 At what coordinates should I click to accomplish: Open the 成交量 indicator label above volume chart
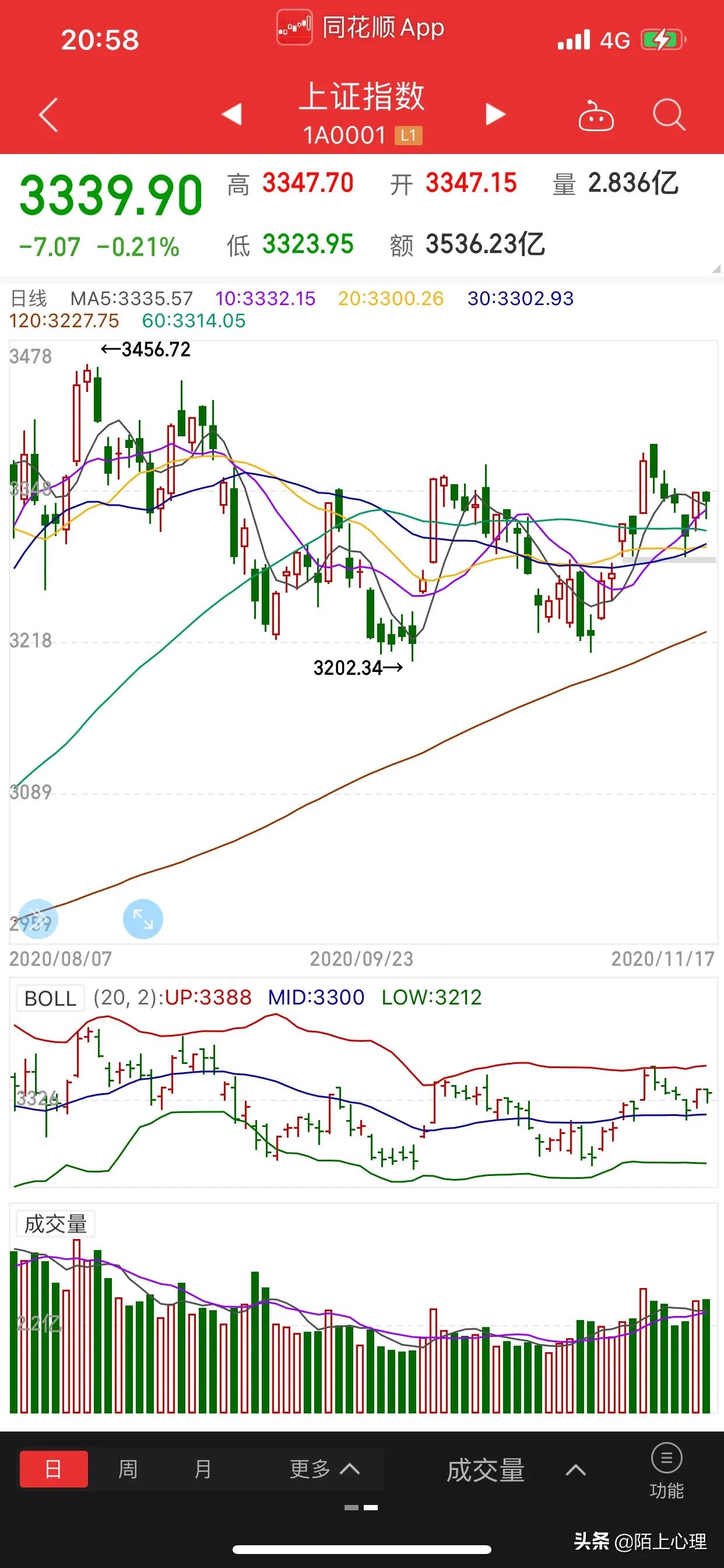click(x=55, y=1224)
